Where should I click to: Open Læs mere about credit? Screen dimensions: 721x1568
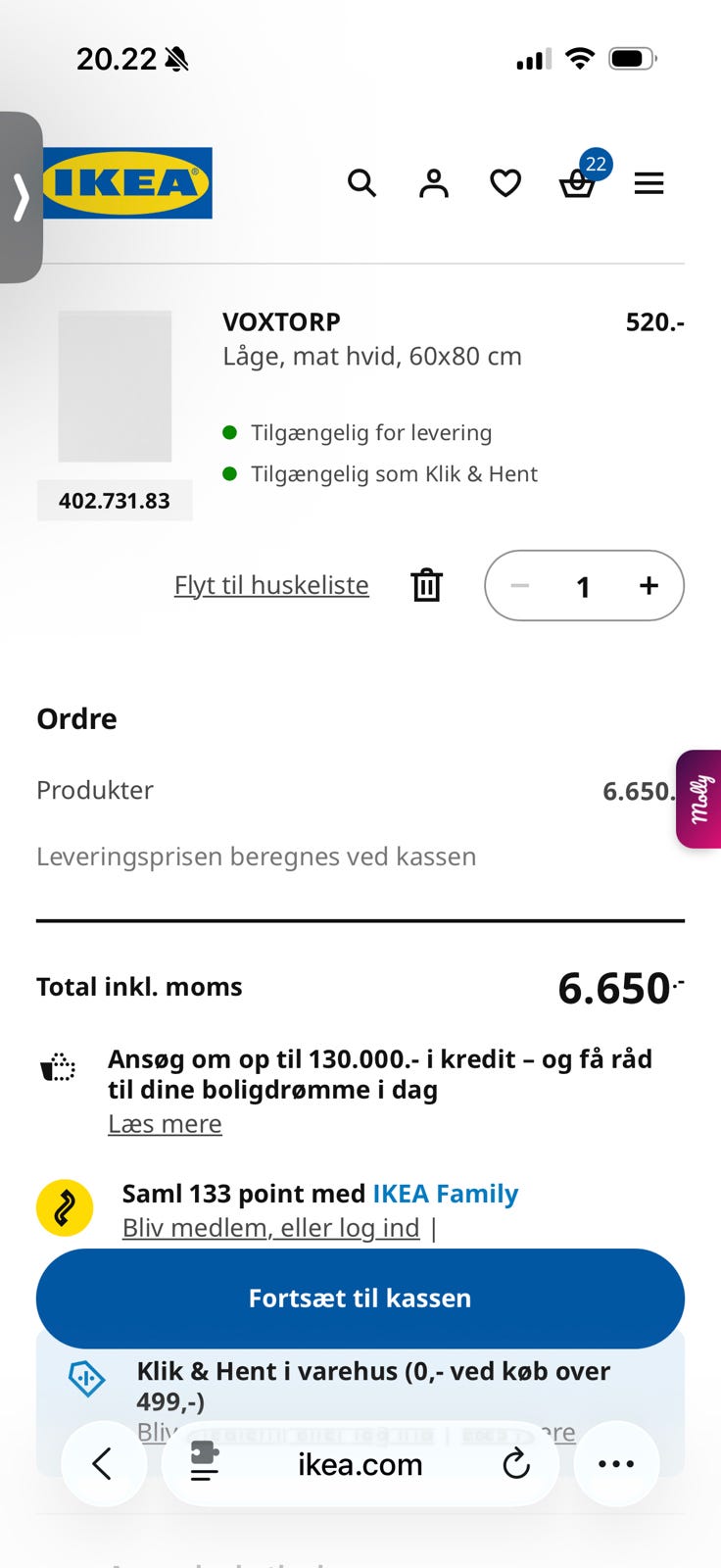click(x=165, y=1124)
